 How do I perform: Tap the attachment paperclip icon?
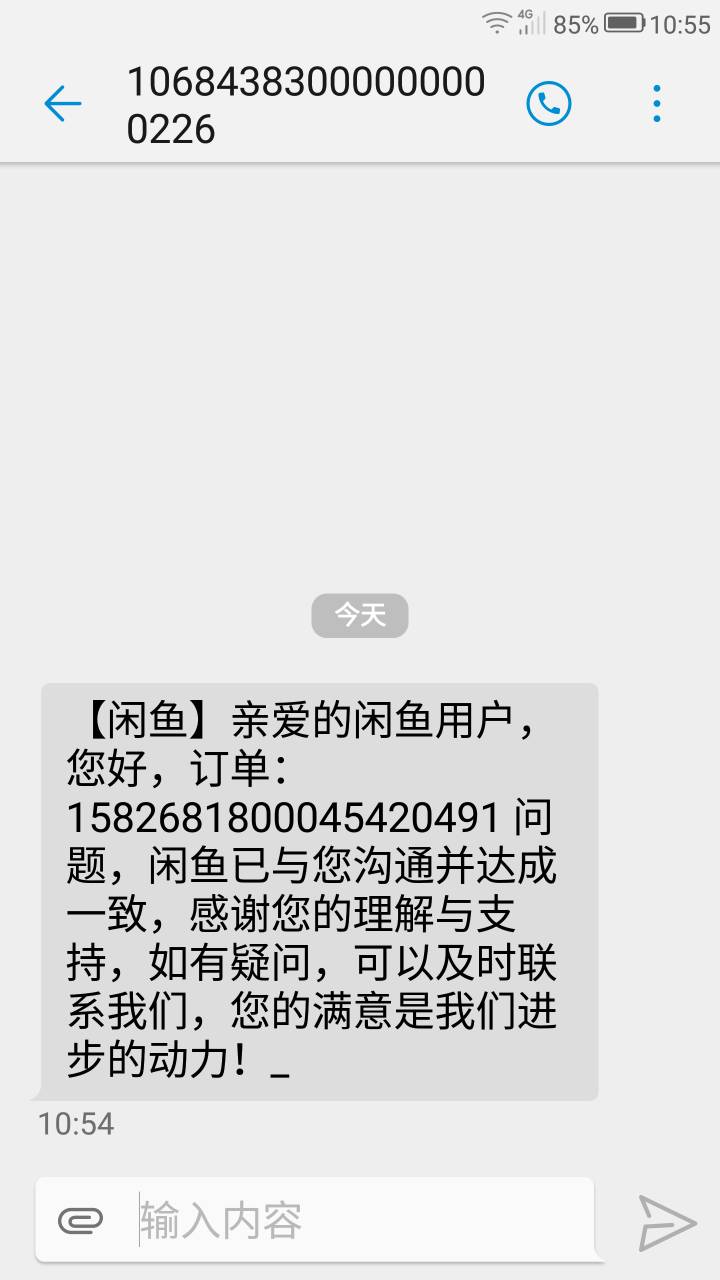[81, 1221]
